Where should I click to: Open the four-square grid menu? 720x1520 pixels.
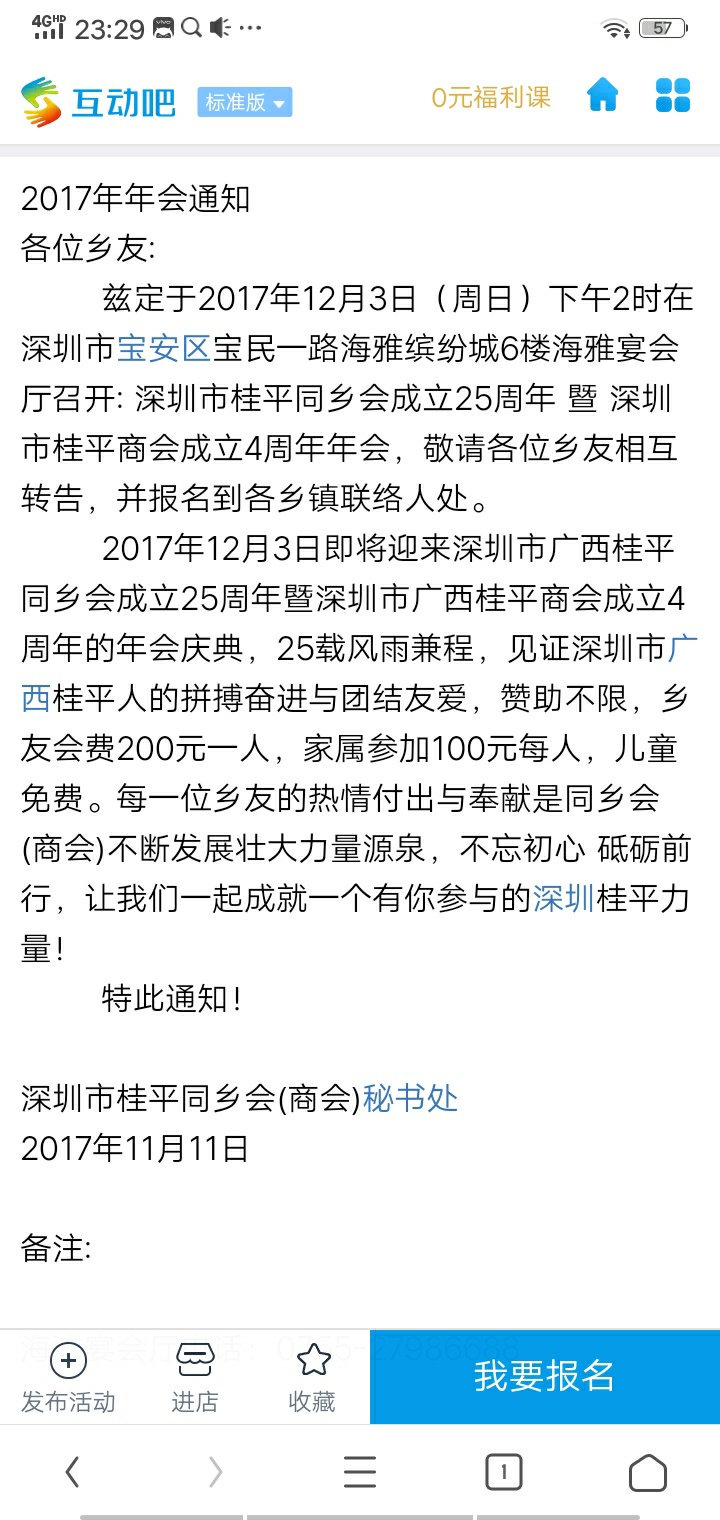tap(673, 96)
